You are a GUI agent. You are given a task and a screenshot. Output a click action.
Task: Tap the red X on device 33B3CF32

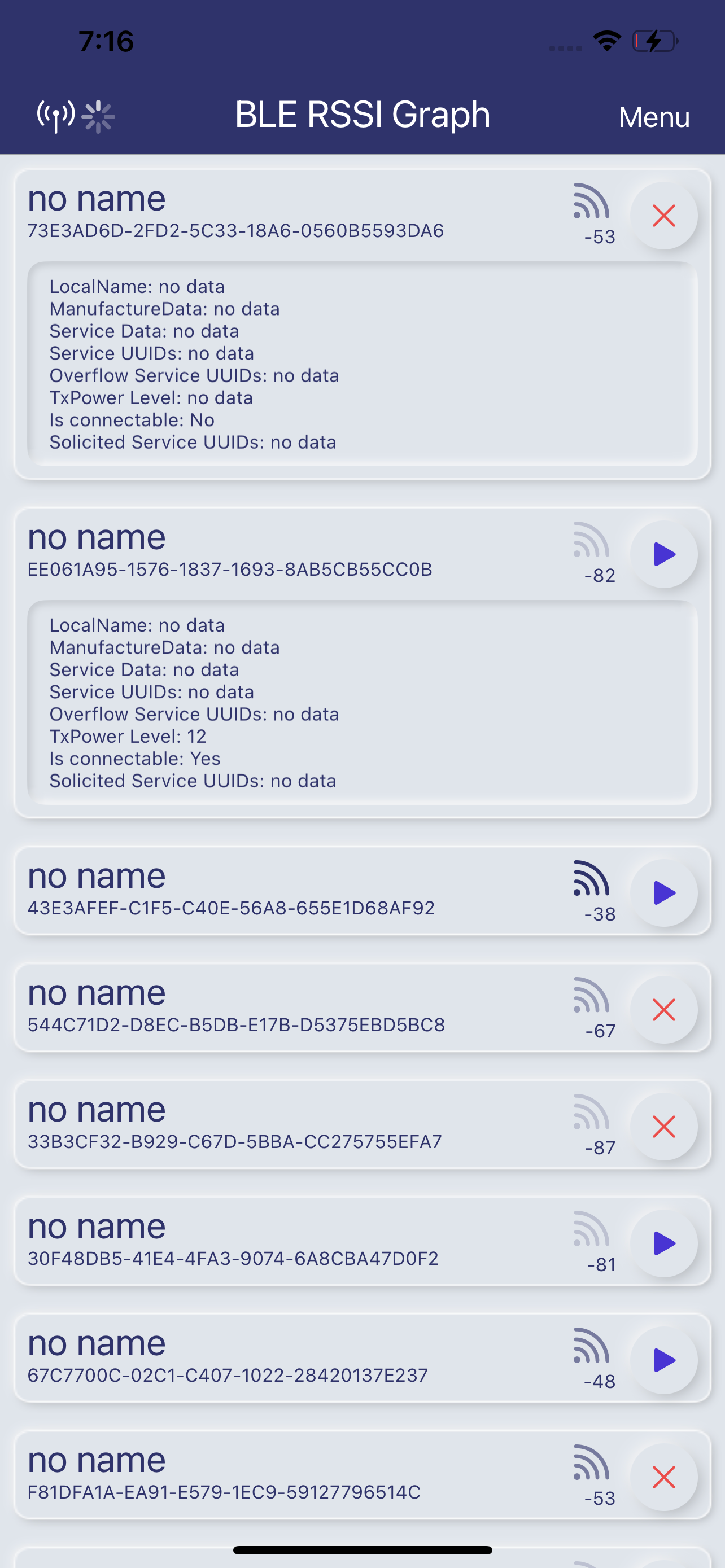[663, 1127]
